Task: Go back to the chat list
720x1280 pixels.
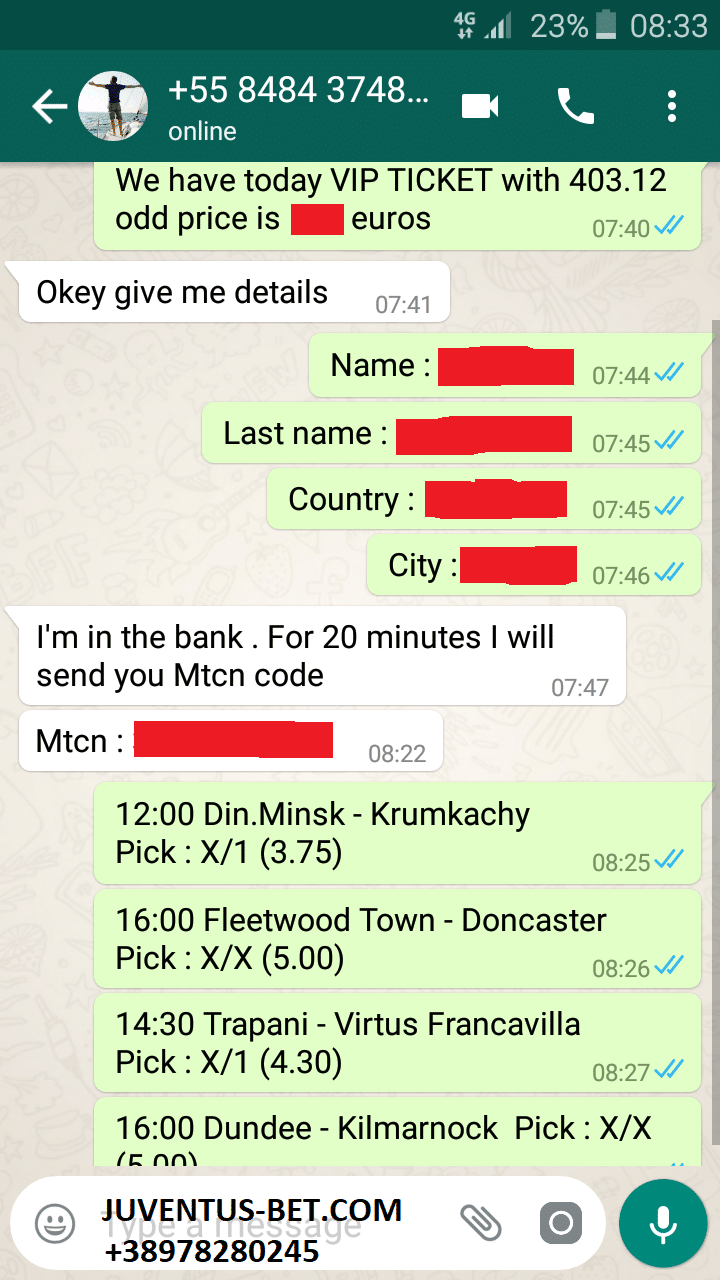Action: (48, 107)
